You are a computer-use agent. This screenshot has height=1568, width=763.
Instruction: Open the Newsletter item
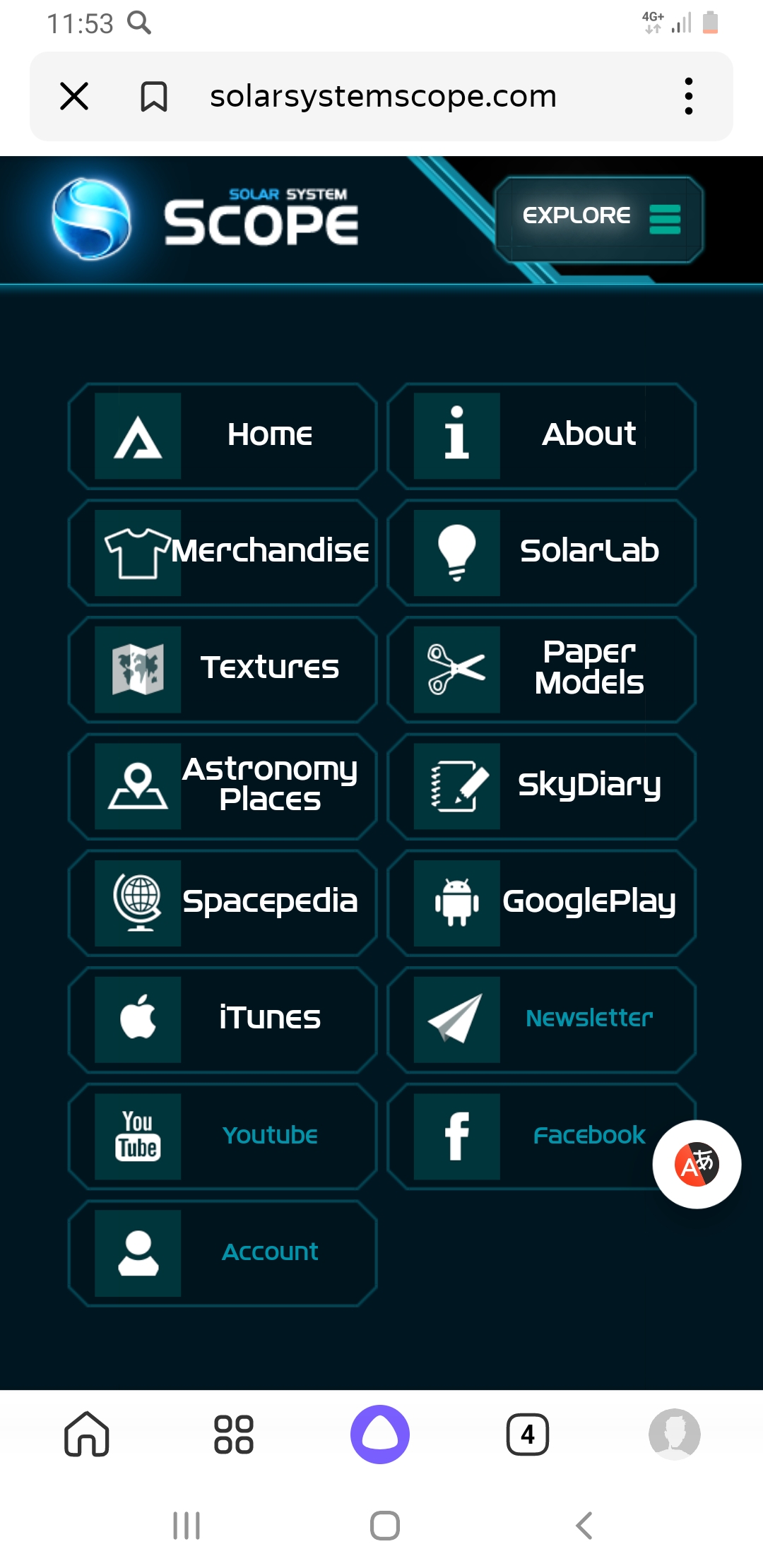(542, 1019)
